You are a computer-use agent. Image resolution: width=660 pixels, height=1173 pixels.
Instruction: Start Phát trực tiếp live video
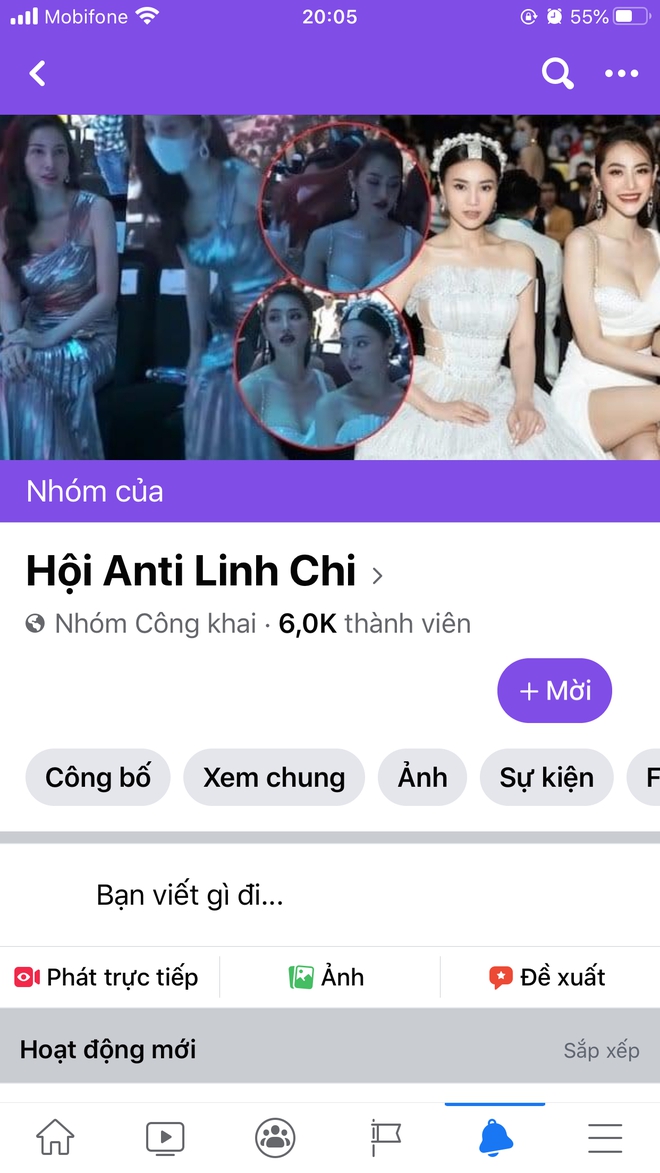click(x=108, y=977)
